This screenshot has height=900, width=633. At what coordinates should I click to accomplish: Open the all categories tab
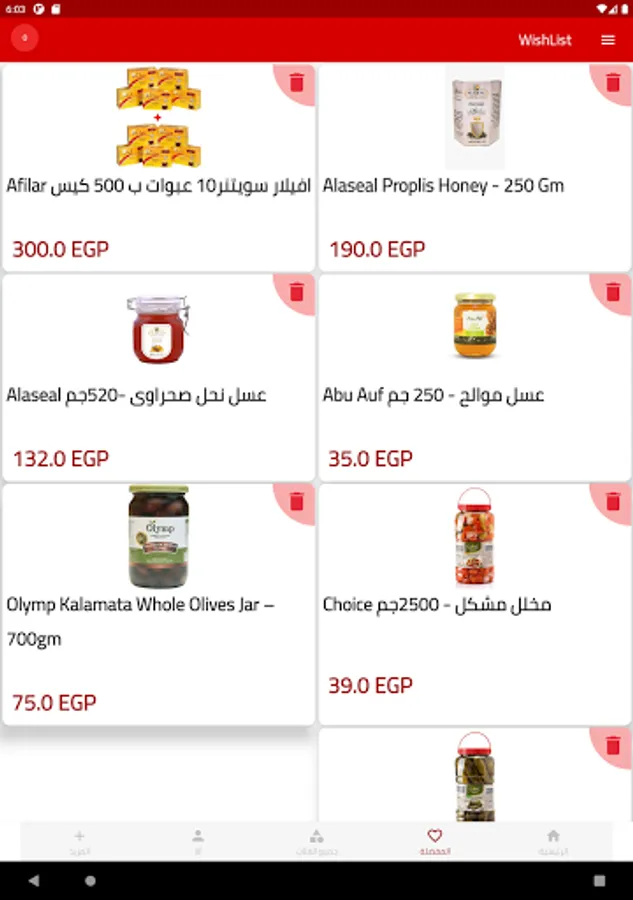(x=316, y=841)
